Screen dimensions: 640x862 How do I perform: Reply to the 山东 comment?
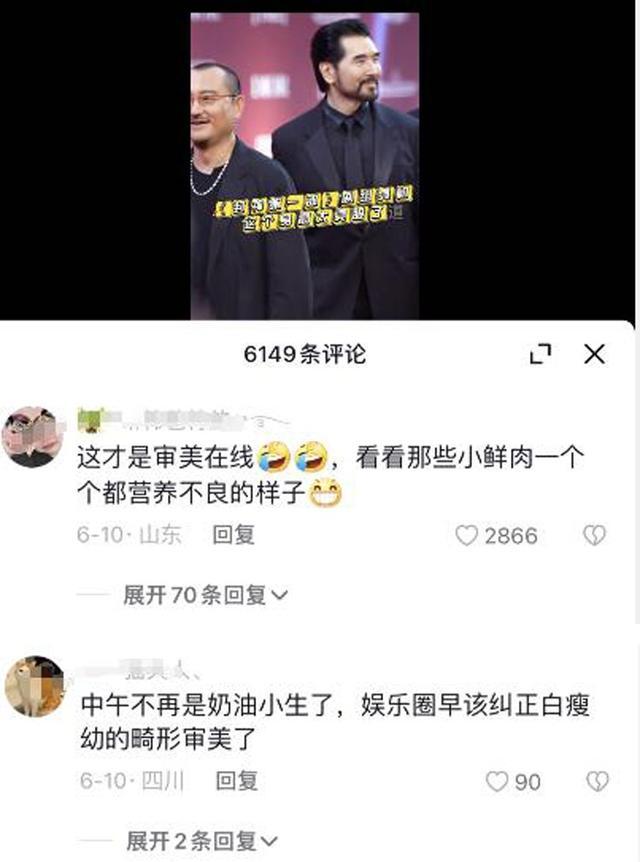coord(234,535)
